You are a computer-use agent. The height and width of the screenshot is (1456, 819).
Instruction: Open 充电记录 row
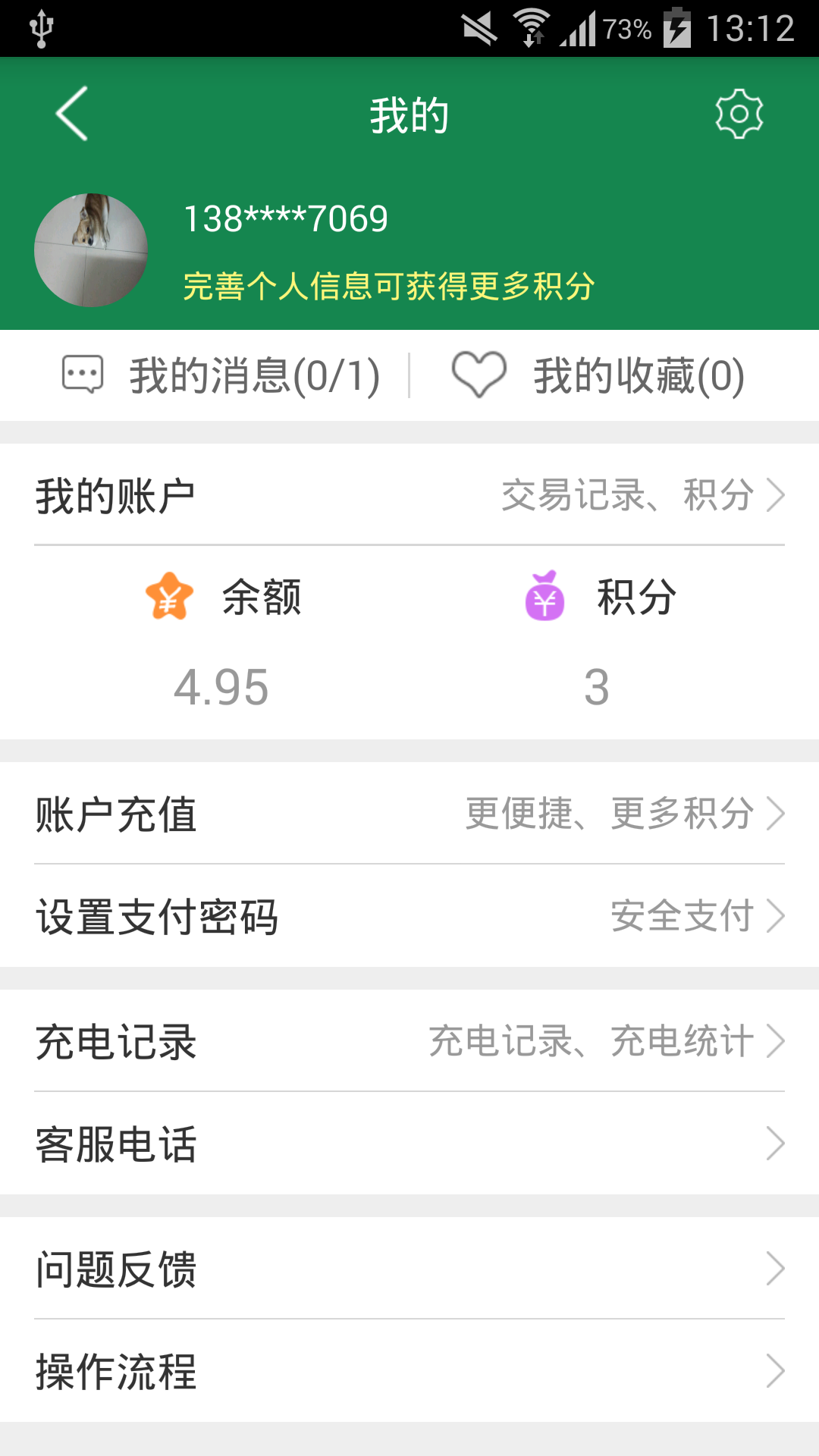click(x=409, y=1041)
